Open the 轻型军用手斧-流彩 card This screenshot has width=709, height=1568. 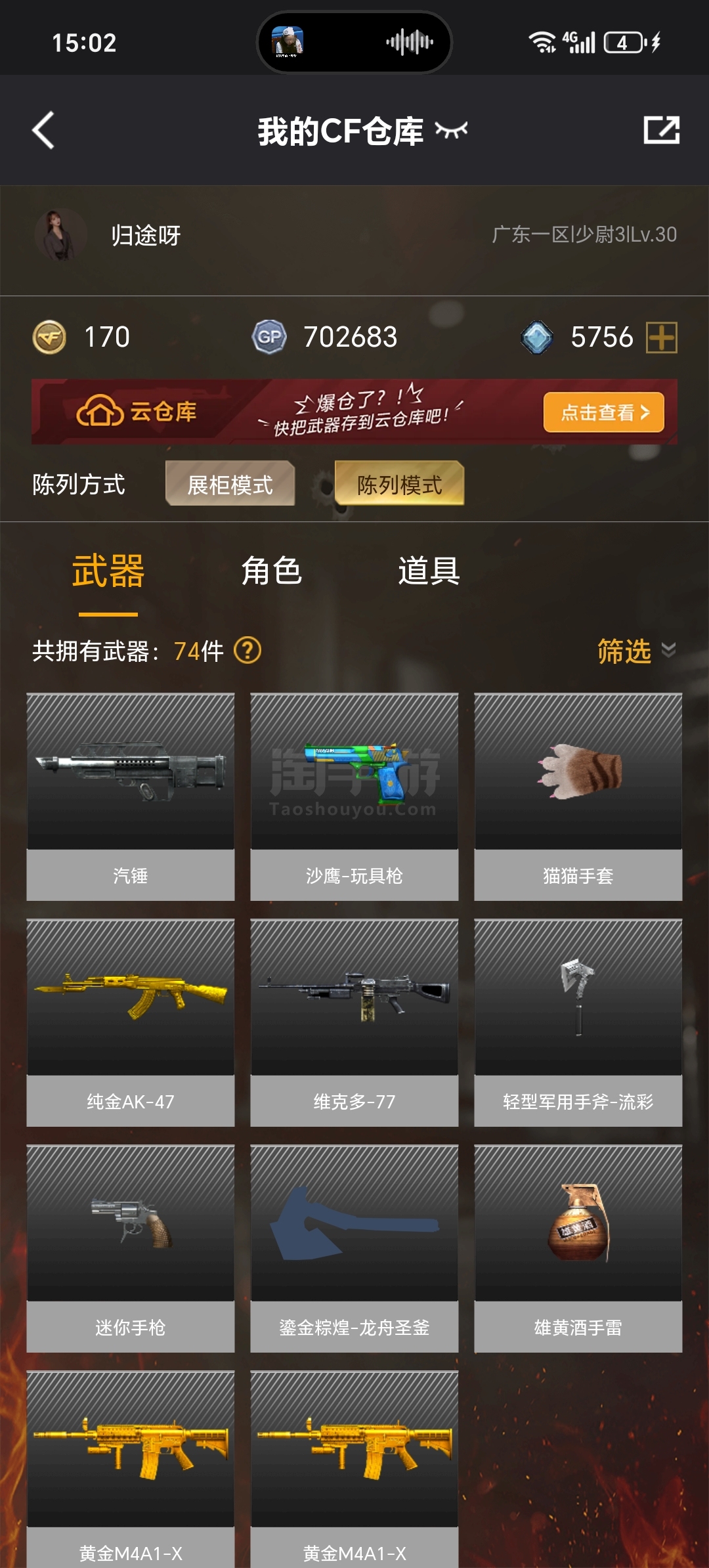(578, 1022)
